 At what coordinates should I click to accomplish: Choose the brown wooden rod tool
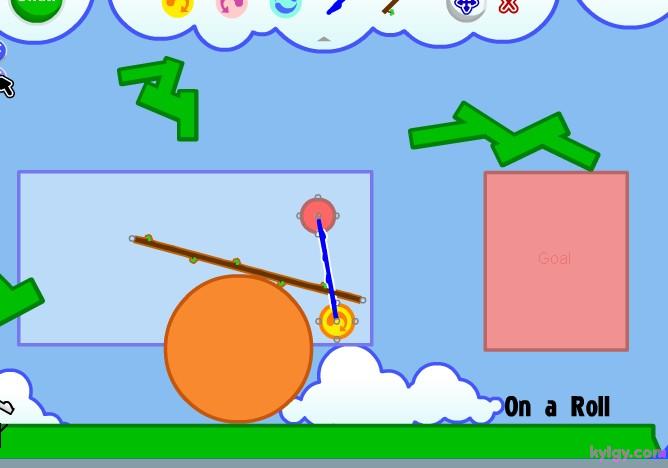[391, 7]
